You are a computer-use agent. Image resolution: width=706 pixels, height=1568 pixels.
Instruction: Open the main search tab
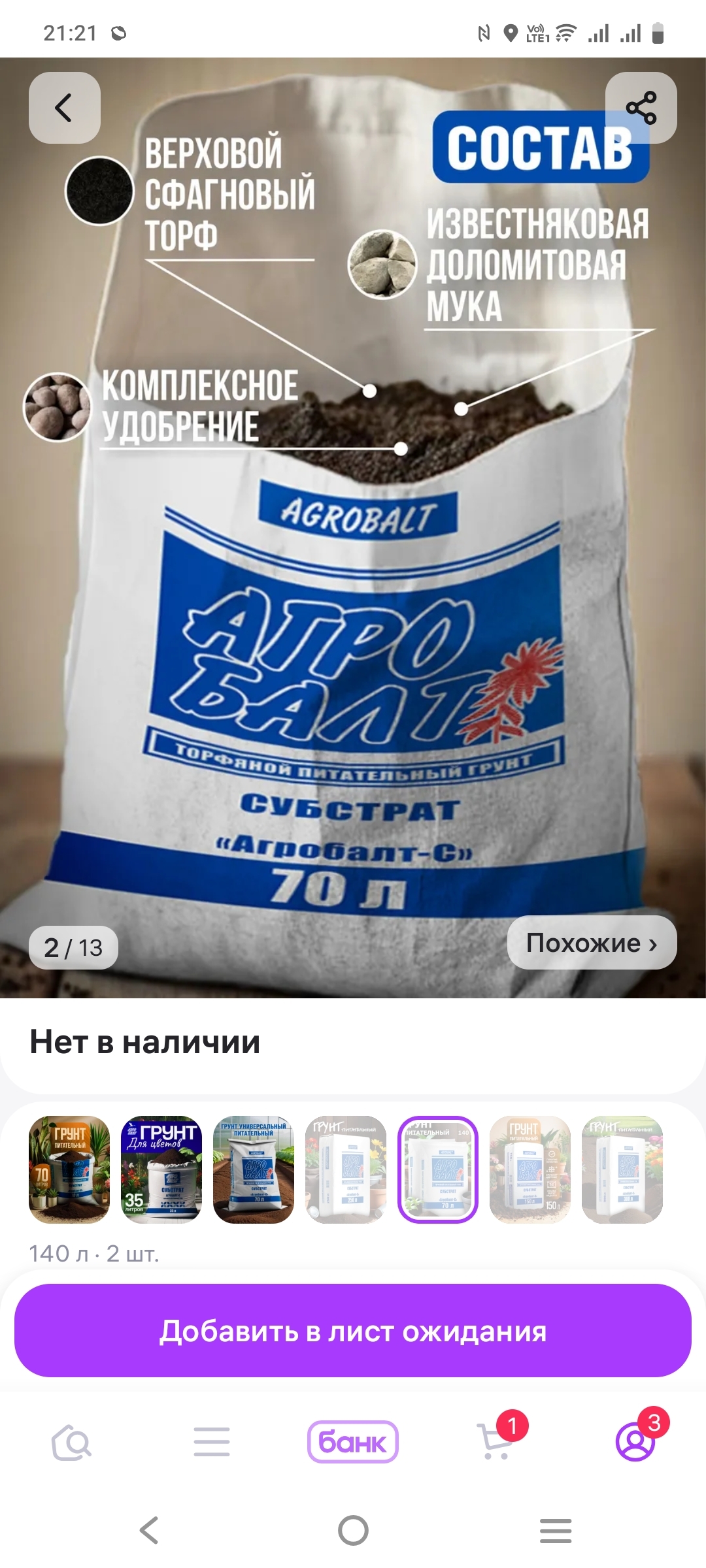click(x=71, y=1443)
